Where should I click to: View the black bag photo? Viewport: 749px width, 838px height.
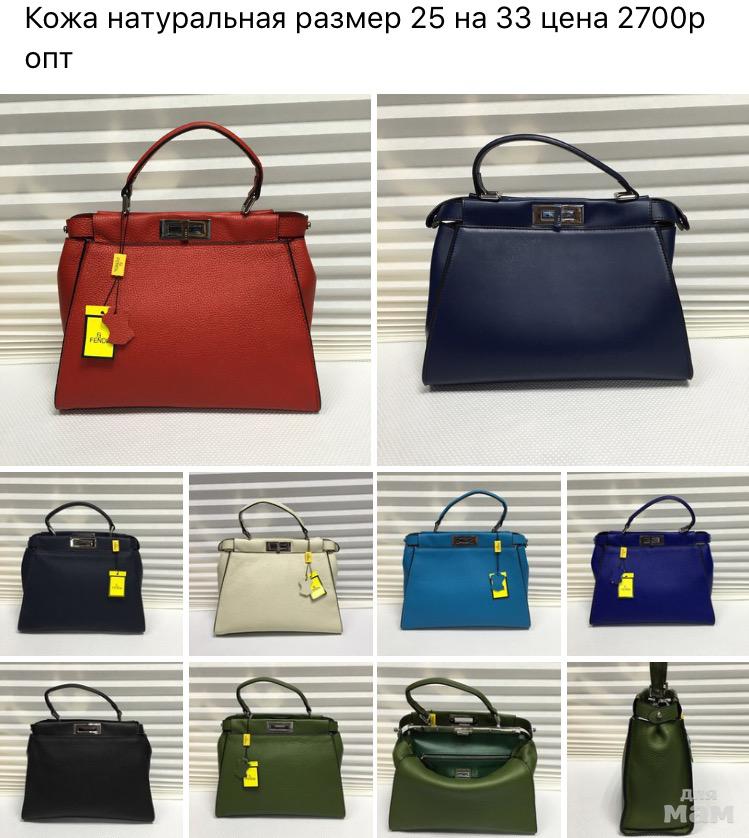pos(91,750)
